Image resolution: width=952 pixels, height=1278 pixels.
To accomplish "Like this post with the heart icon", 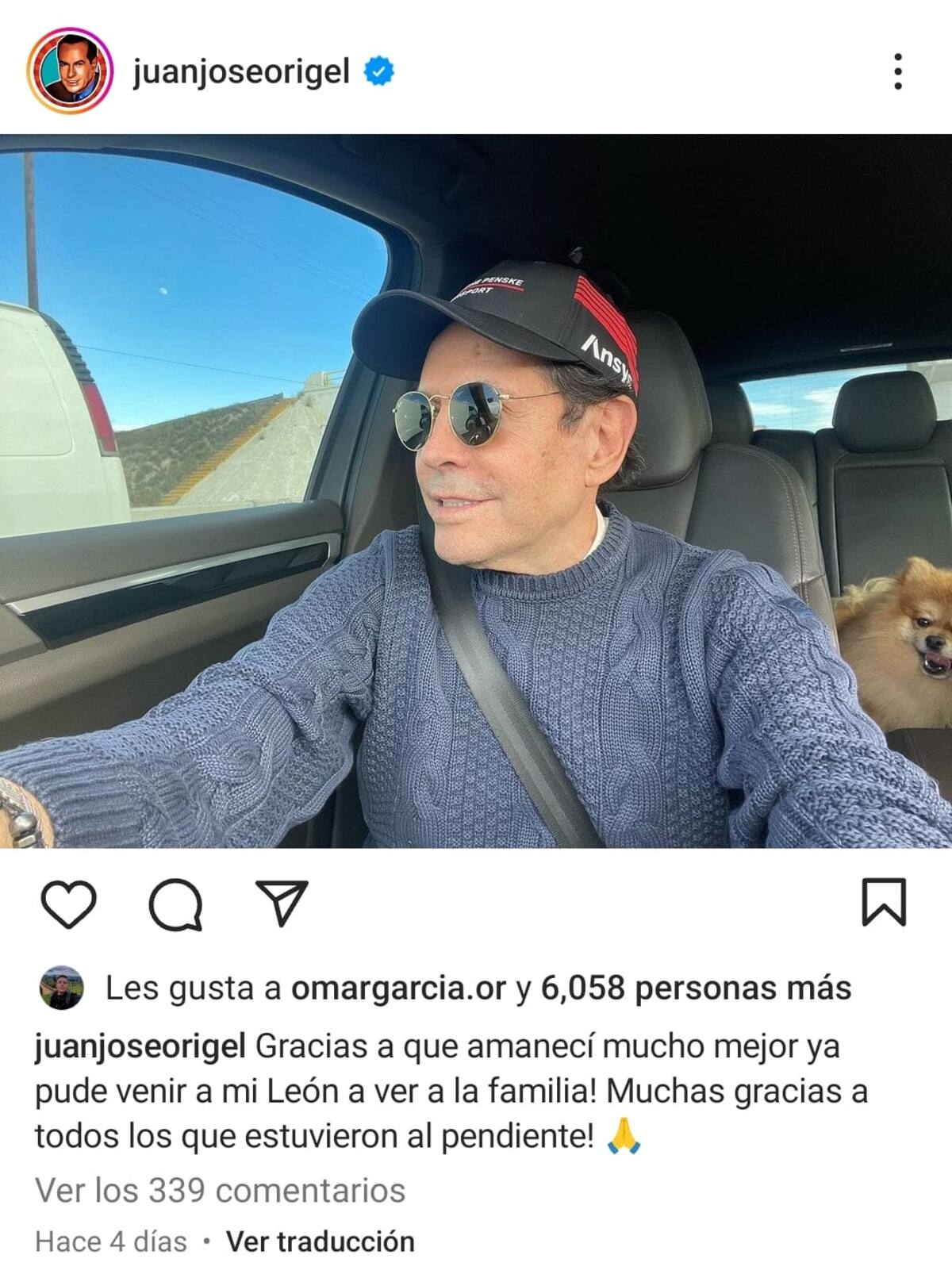I will (68, 904).
